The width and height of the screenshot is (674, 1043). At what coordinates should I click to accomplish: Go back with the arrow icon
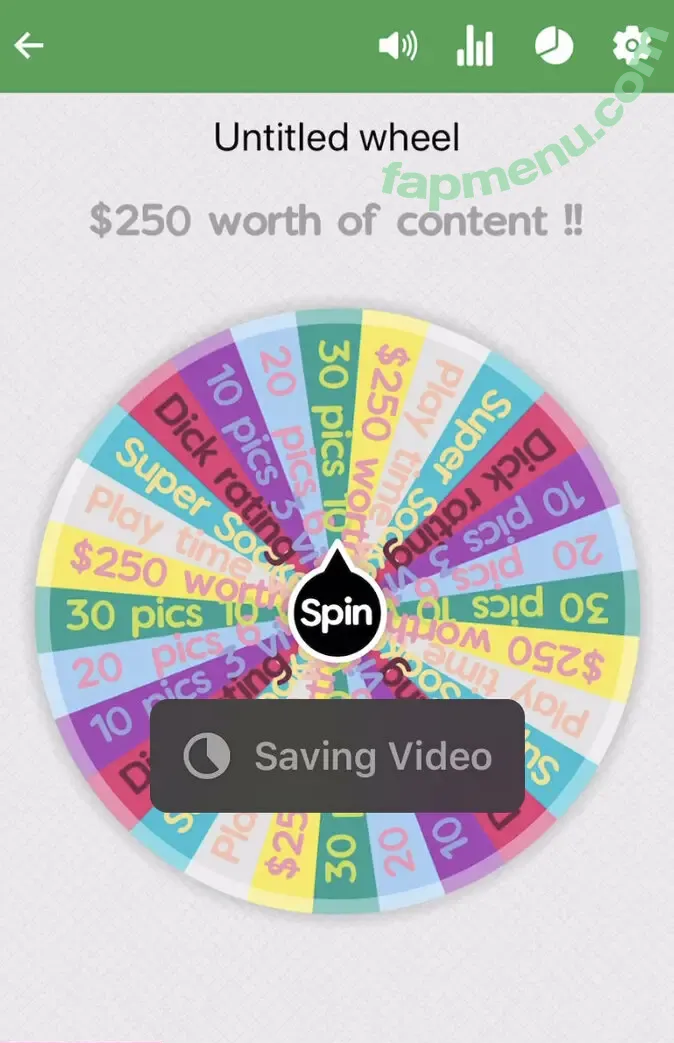pyautogui.click(x=30, y=46)
